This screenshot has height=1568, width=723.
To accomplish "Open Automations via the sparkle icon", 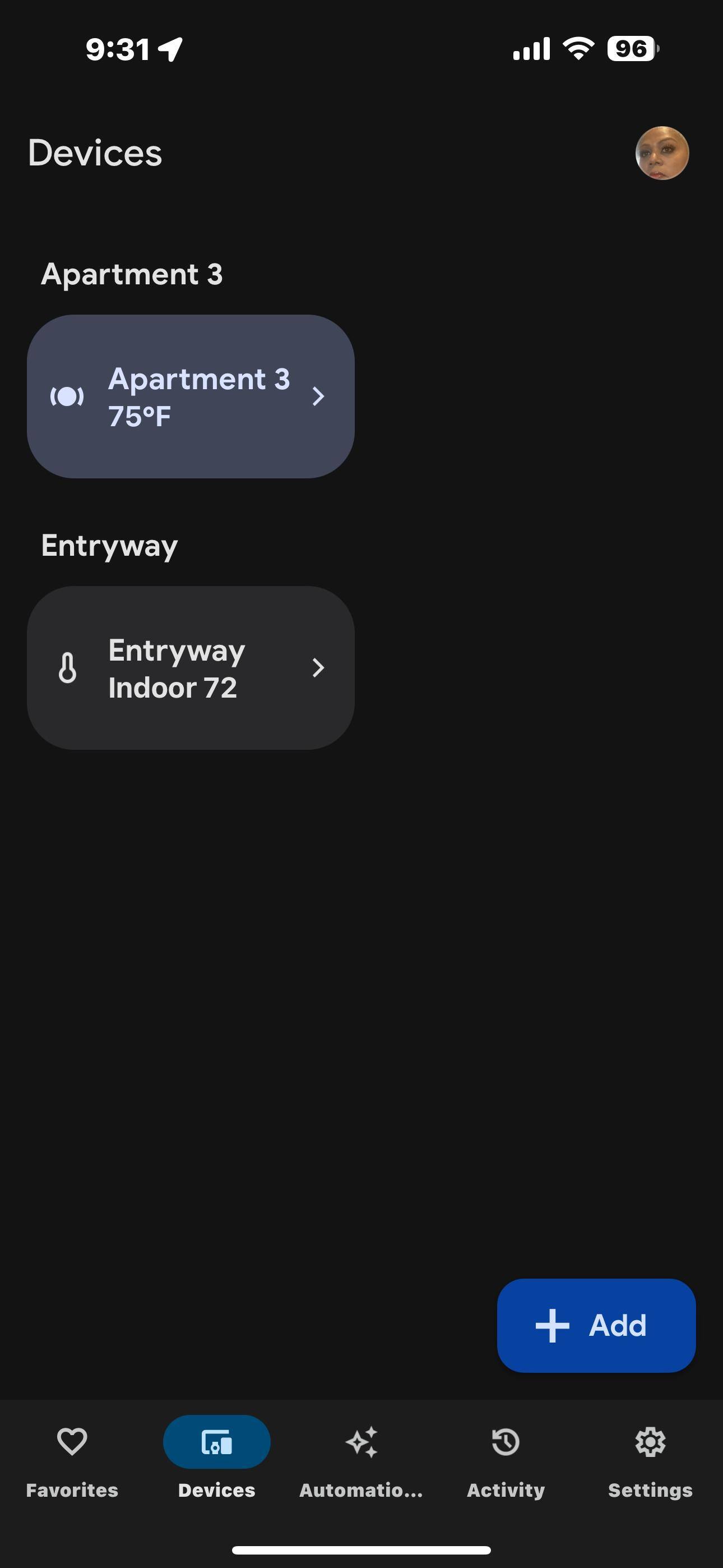I will point(361,1441).
